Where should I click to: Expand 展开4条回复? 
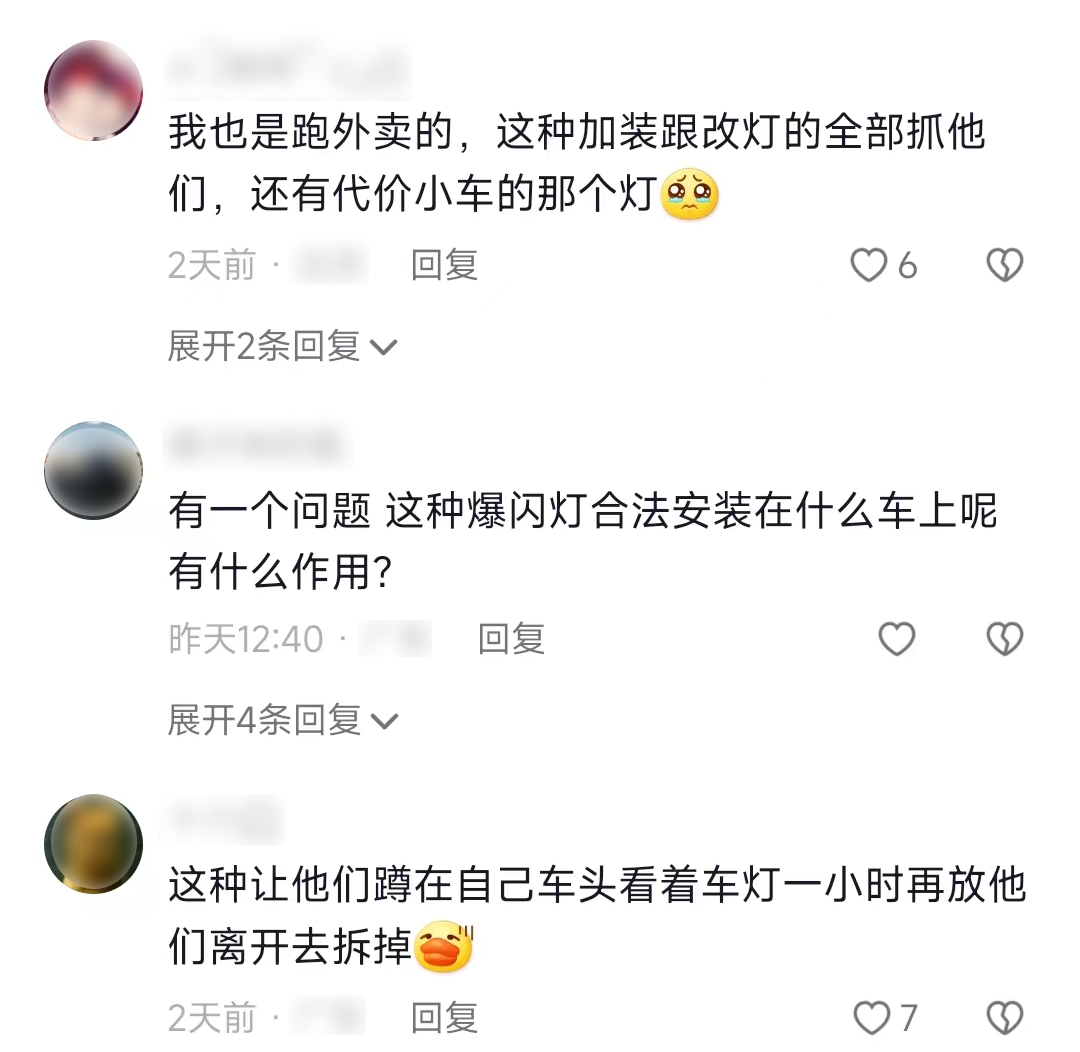[x=282, y=720]
